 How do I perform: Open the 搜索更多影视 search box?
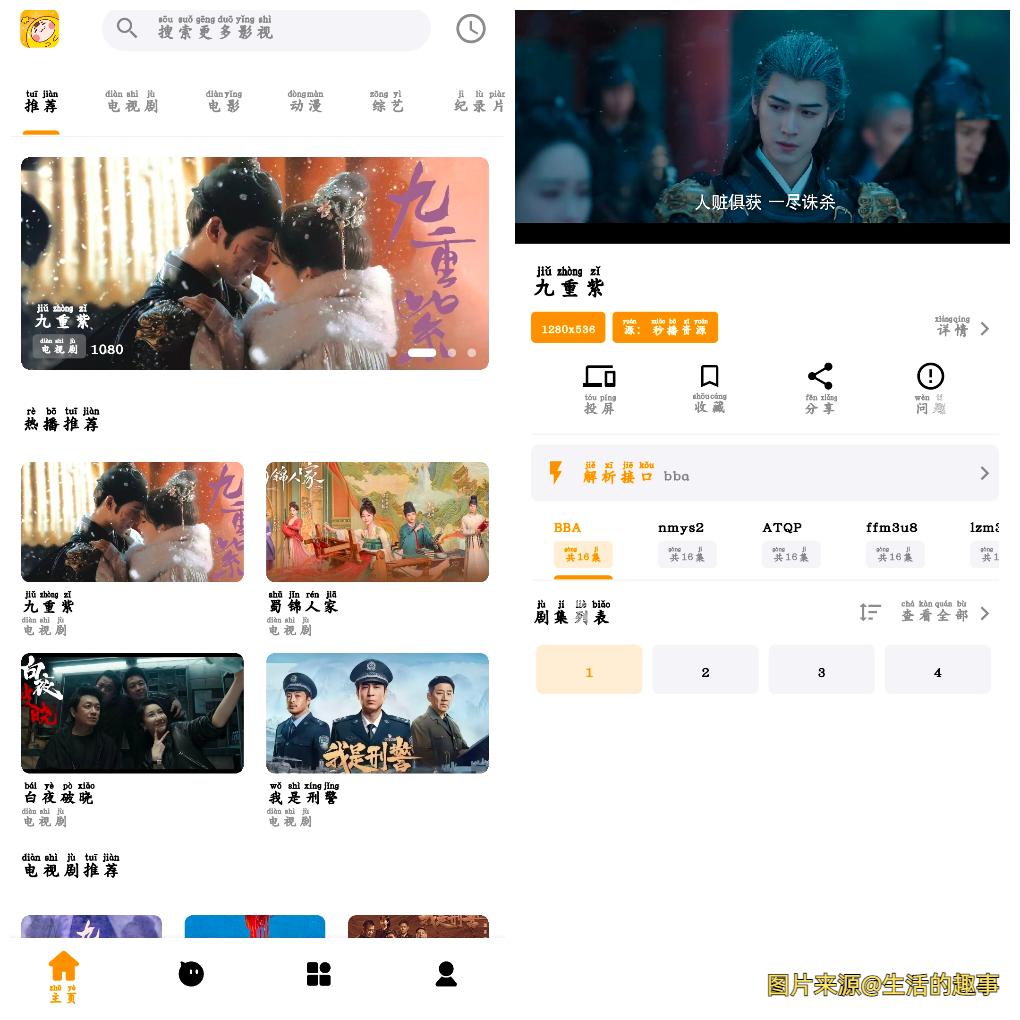(x=266, y=30)
